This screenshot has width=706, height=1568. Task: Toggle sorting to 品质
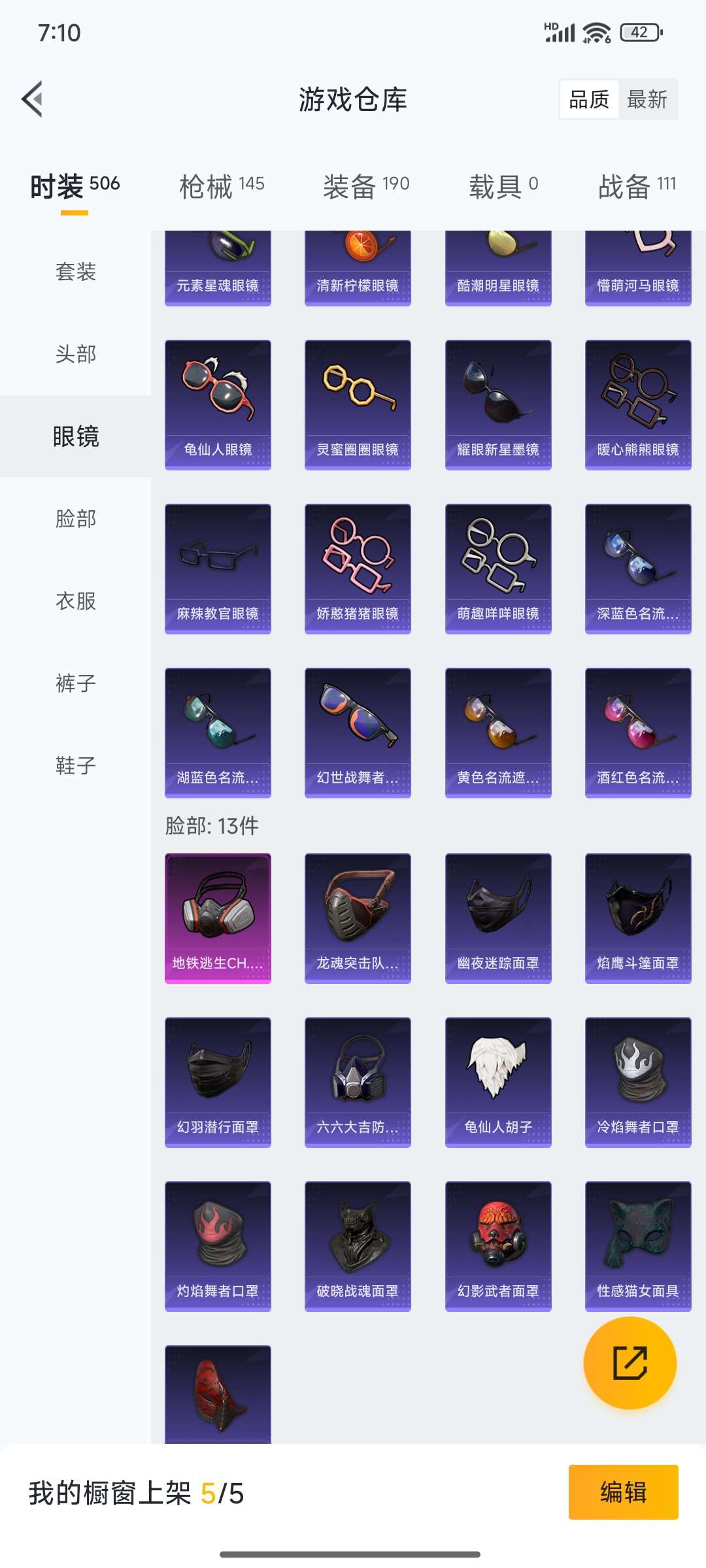point(589,99)
